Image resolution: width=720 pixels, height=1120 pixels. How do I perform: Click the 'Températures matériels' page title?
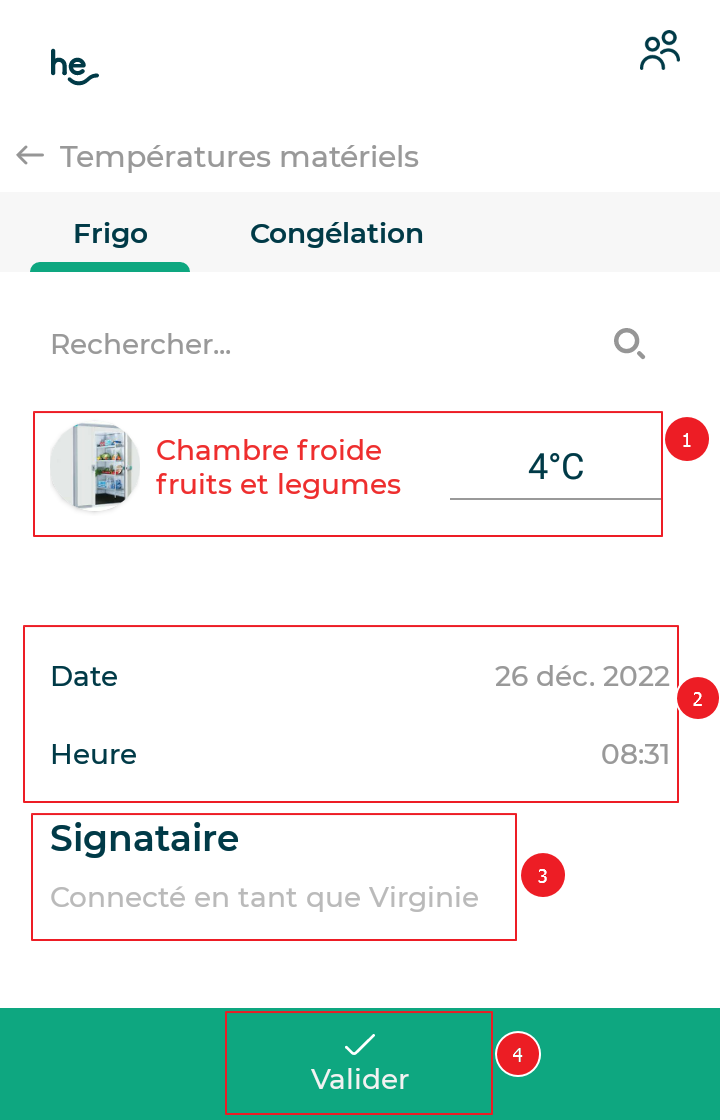click(x=238, y=156)
